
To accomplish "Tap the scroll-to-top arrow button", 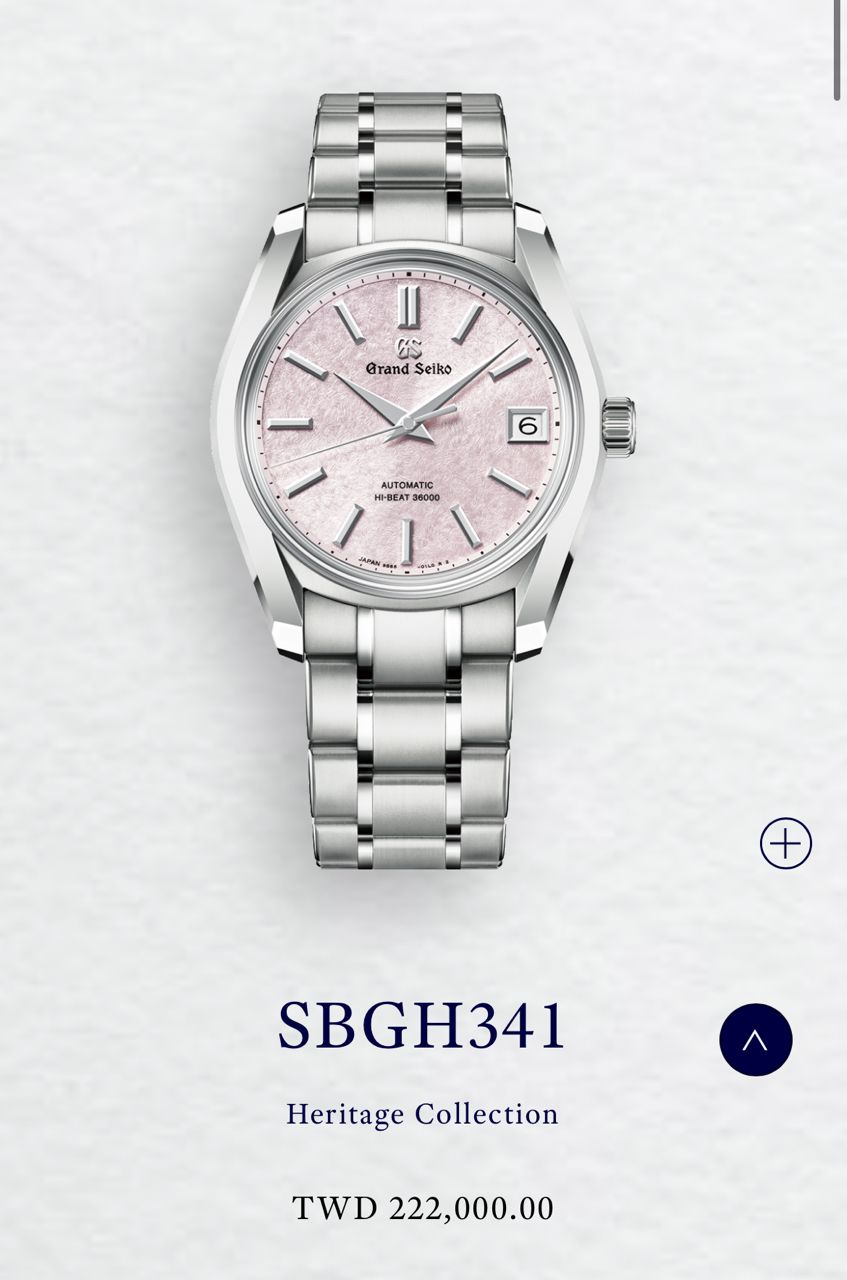I will pos(755,1040).
